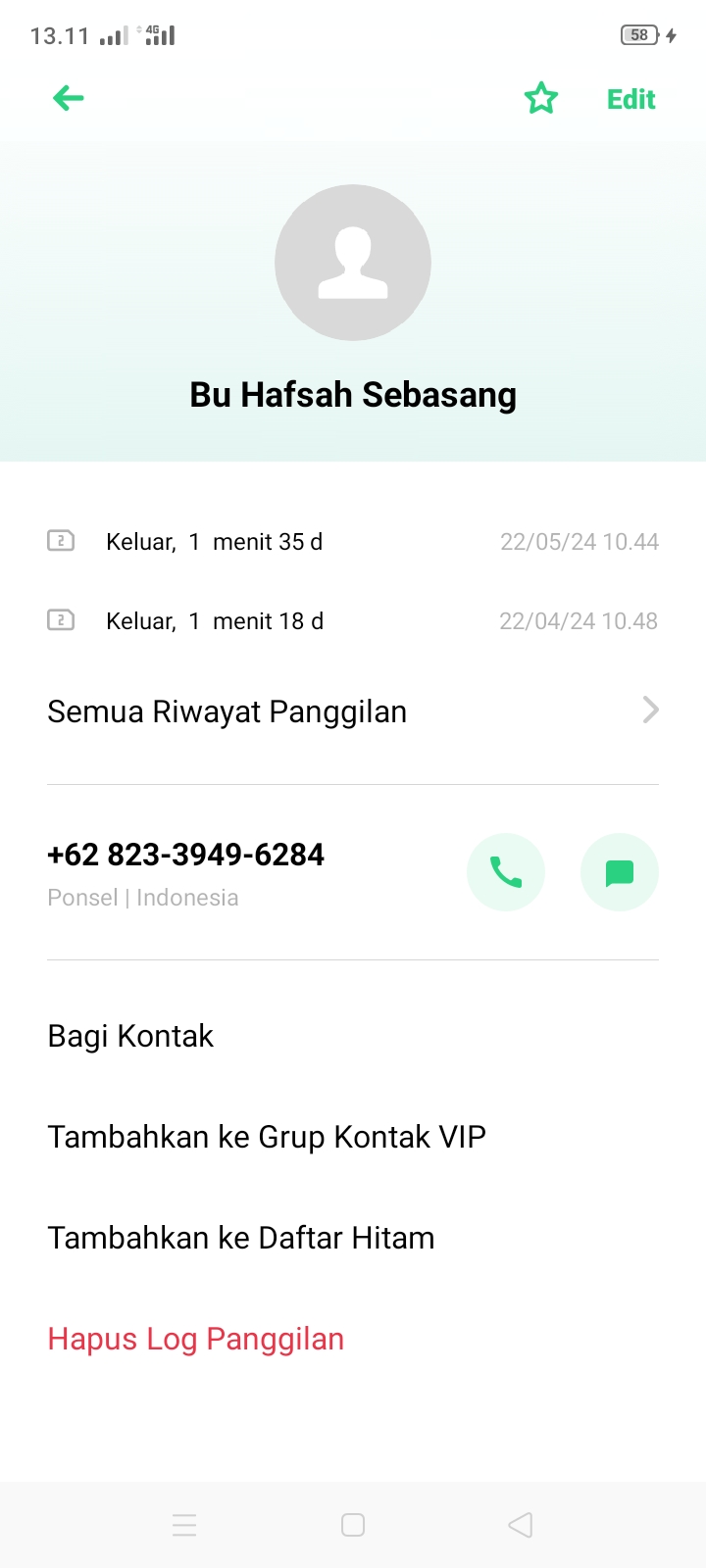The image size is (706, 1568).
Task: Call Bu Hafsah using the phone icon
Action: tap(506, 872)
